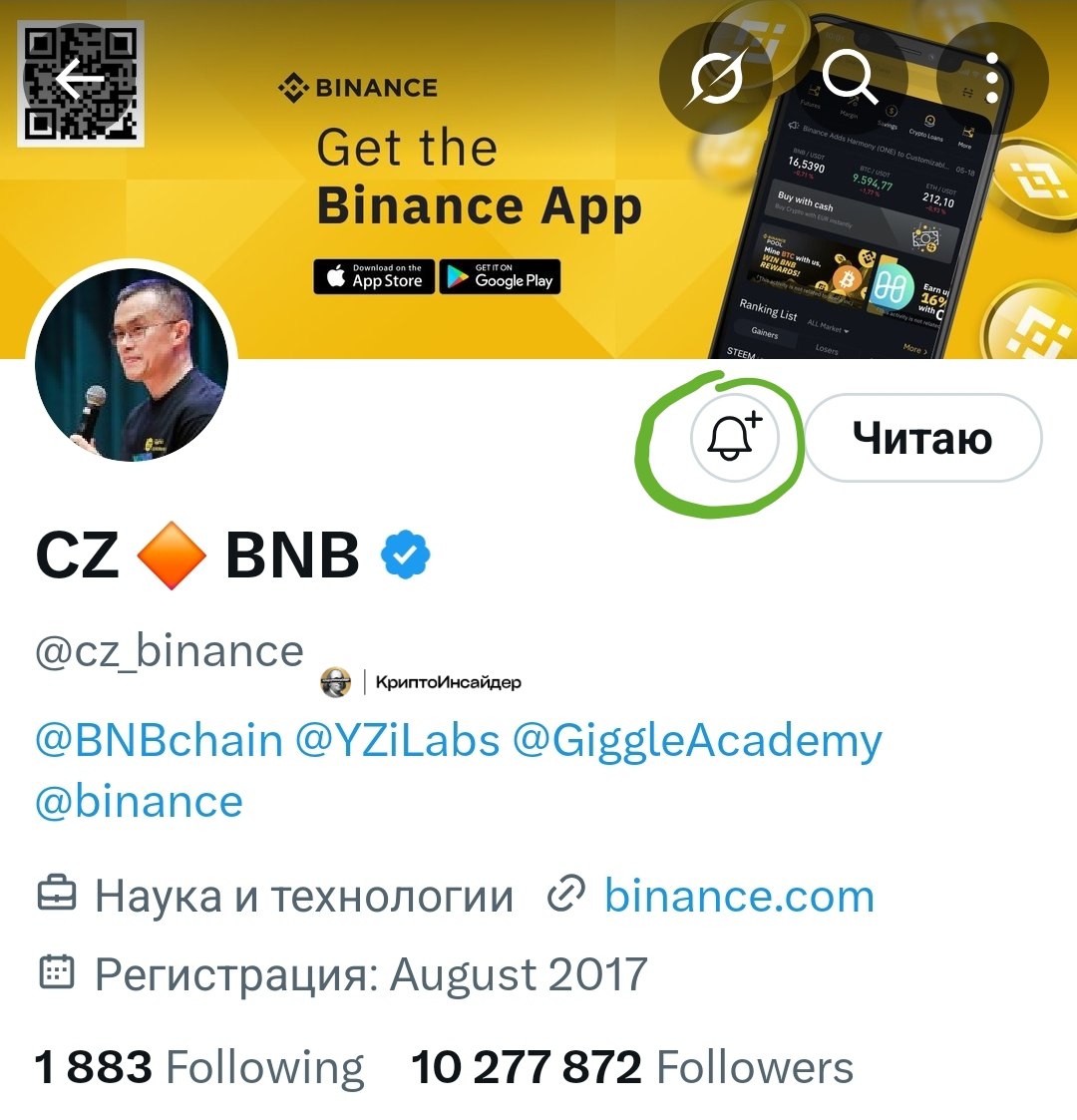The height and width of the screenshot is (1120, 1077).
Task: Go back using the arrow icon
Action: [x=80, y=80]
